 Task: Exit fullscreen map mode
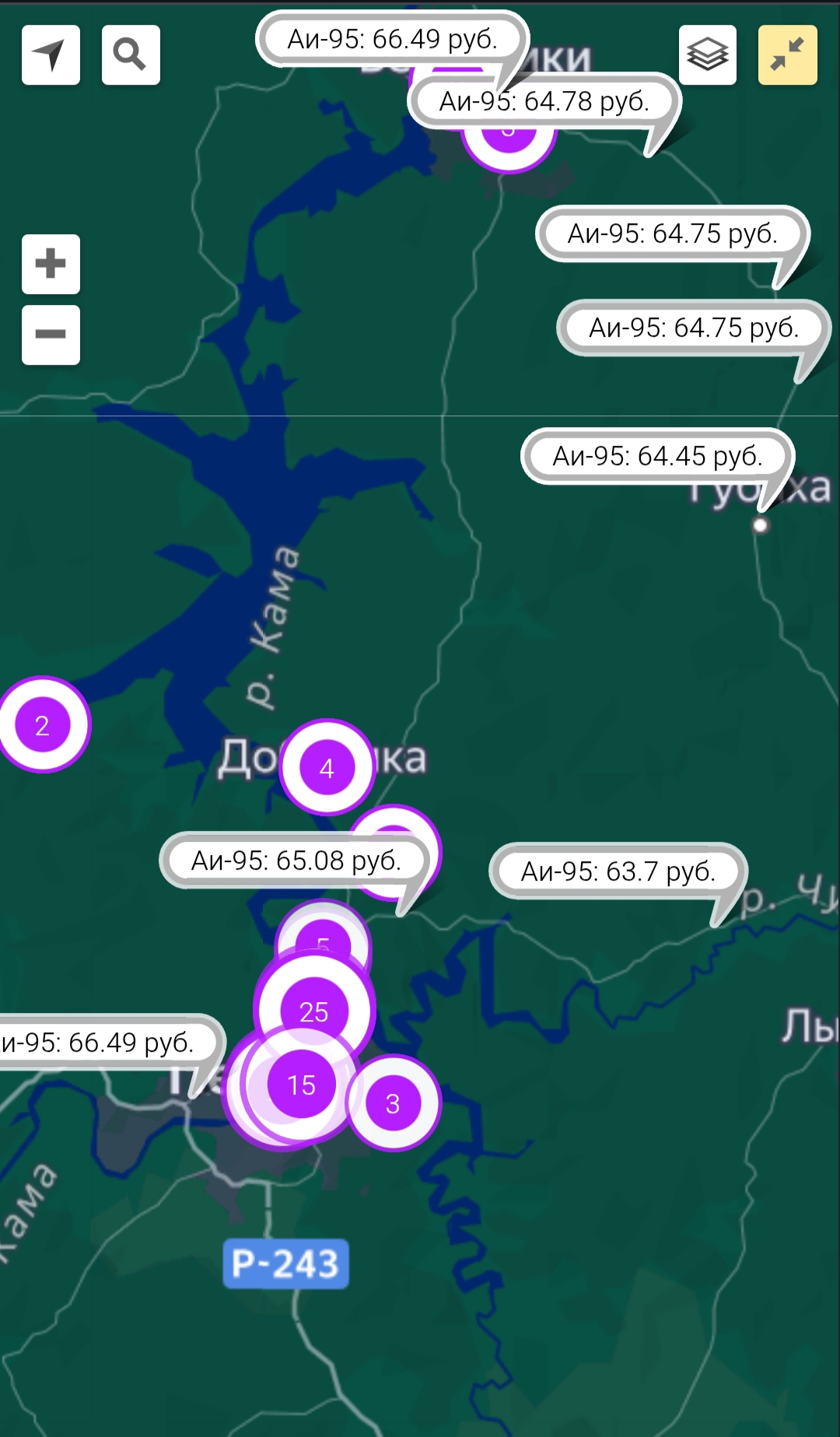point(787,55)
